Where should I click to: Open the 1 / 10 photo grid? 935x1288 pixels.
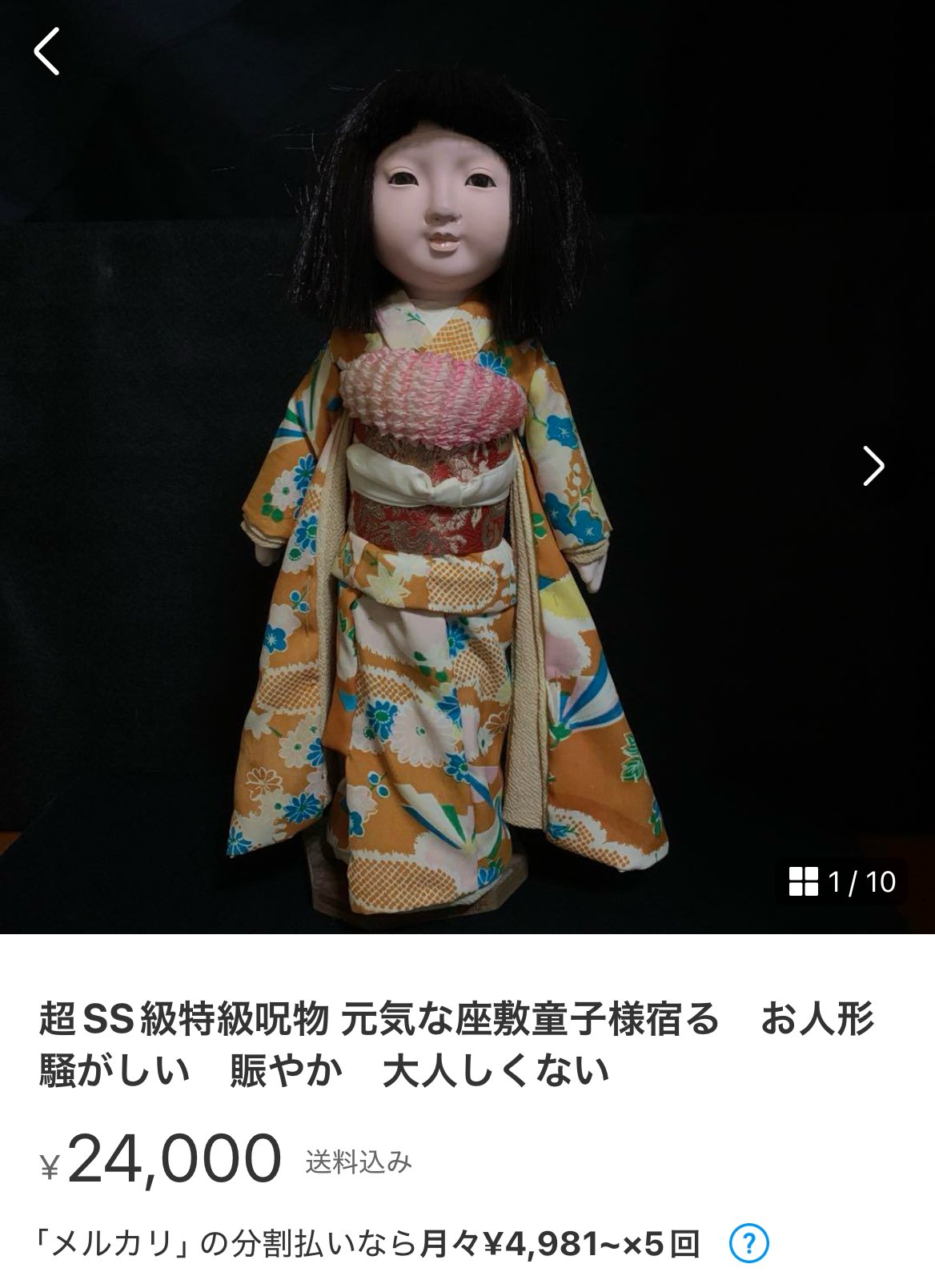point(843,881)
